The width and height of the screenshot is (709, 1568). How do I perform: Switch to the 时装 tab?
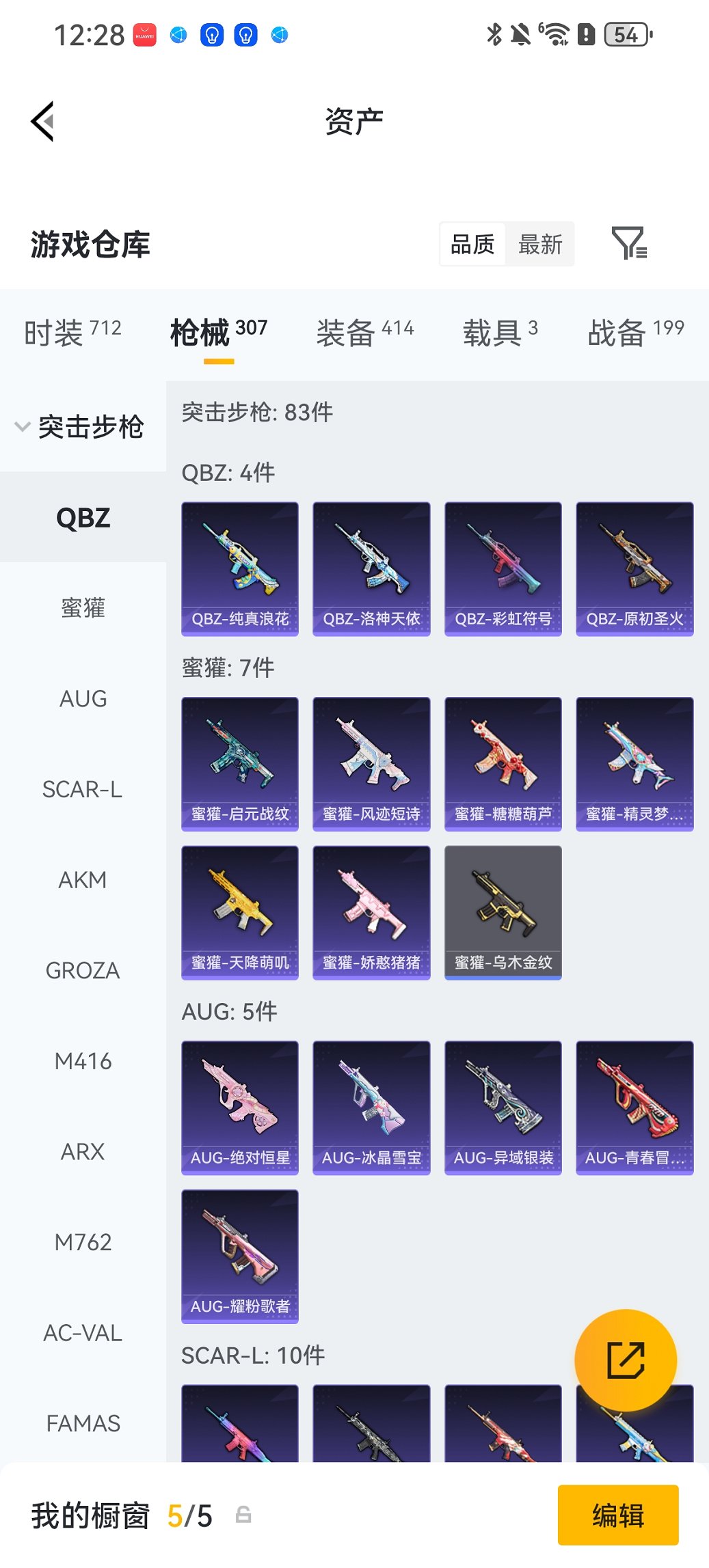click(72, 332)
